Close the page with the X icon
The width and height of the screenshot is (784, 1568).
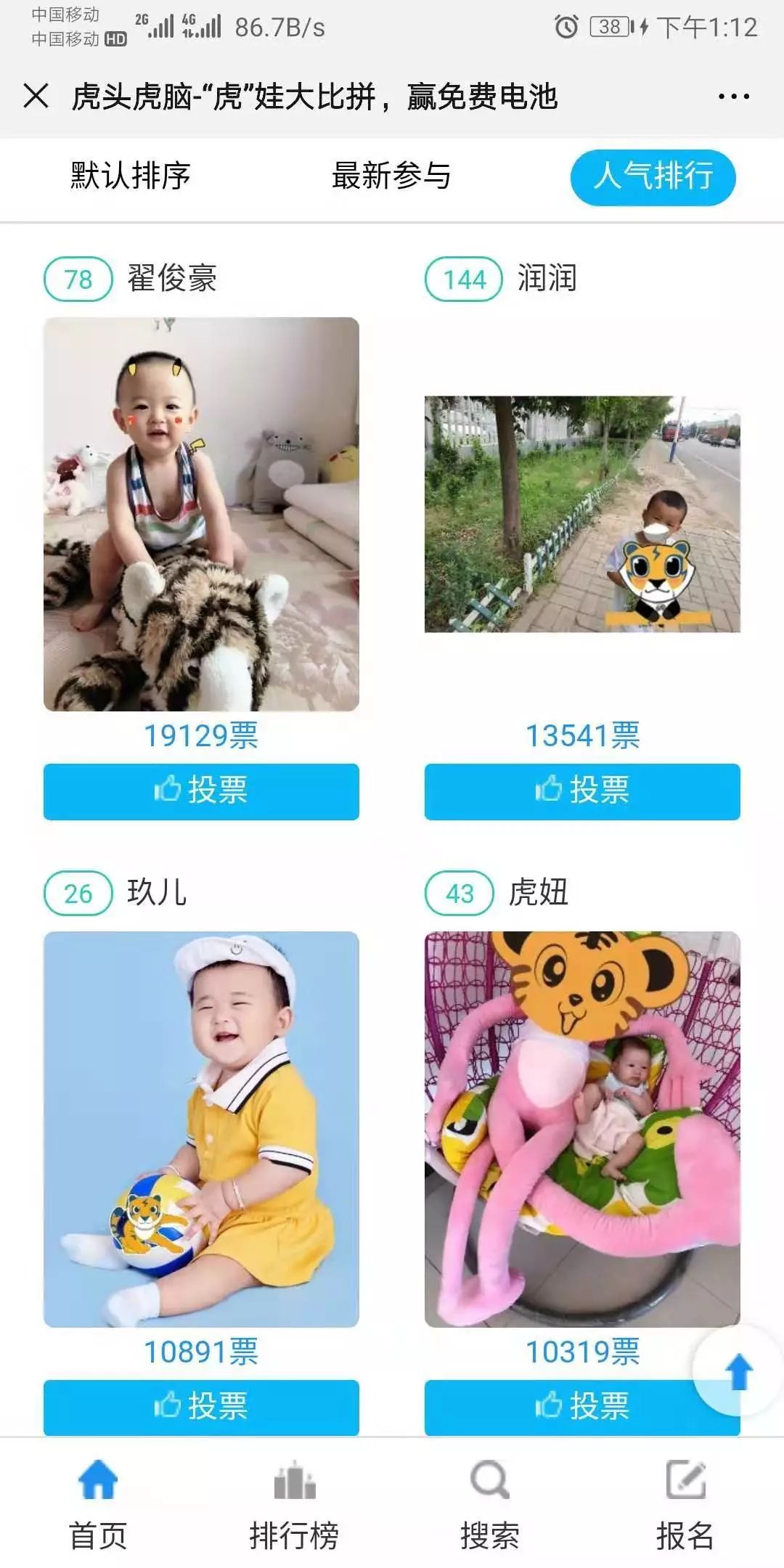(36, 96)
